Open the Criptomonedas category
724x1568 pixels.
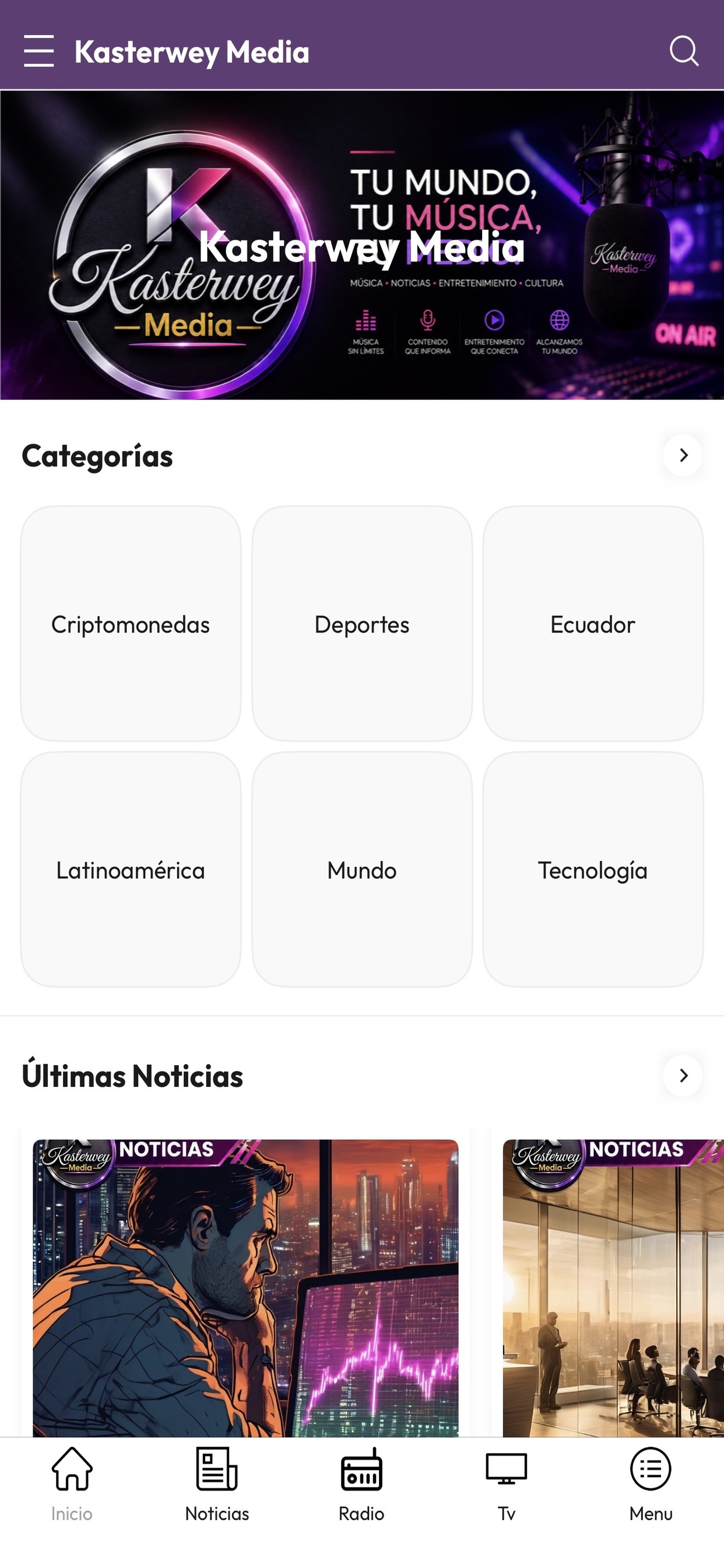[131, 624]
